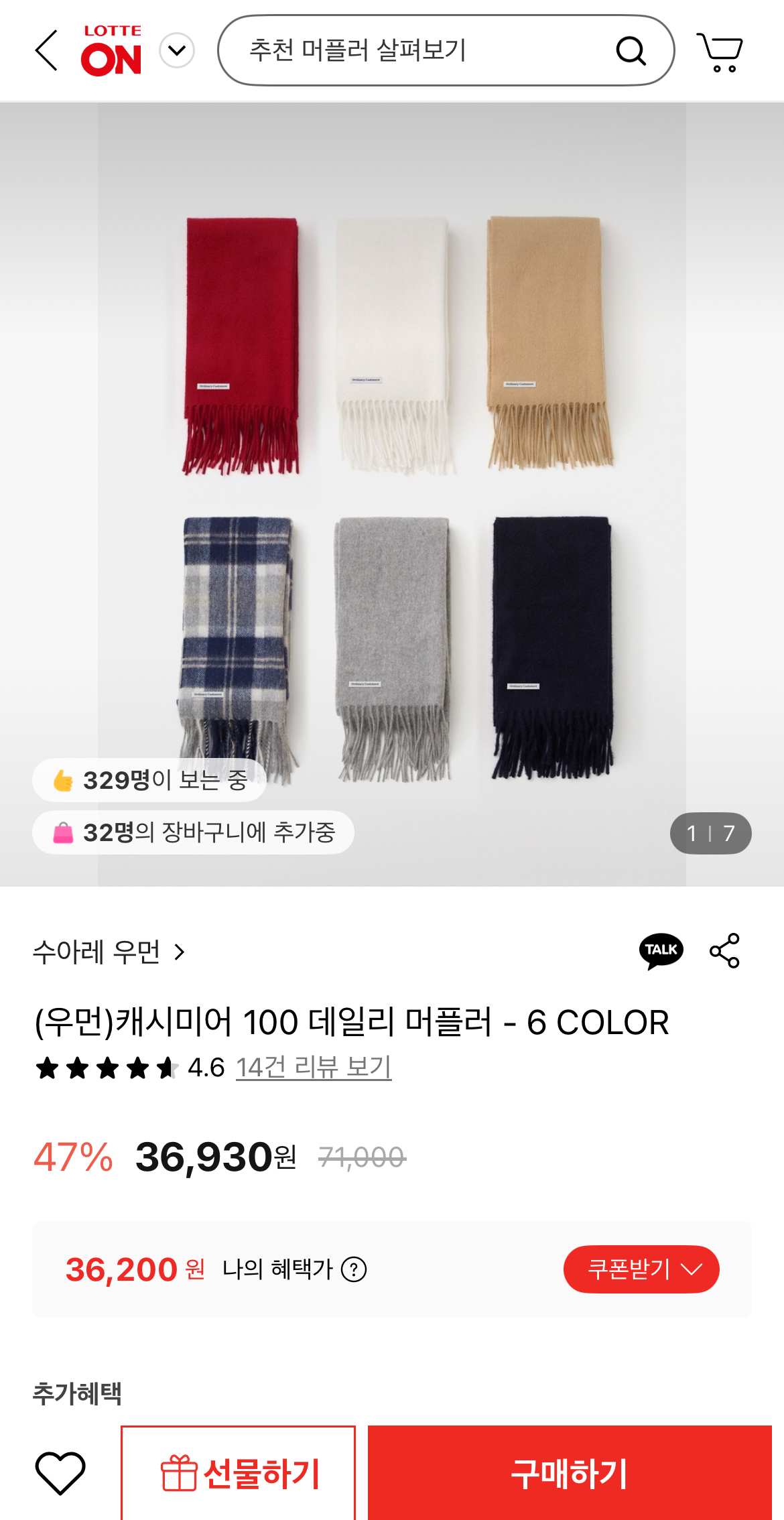The height and width of the screenshot is (1520, 784).
Task: Open the shopping cart
Action: pyautogui.click(x=720, y=51)
